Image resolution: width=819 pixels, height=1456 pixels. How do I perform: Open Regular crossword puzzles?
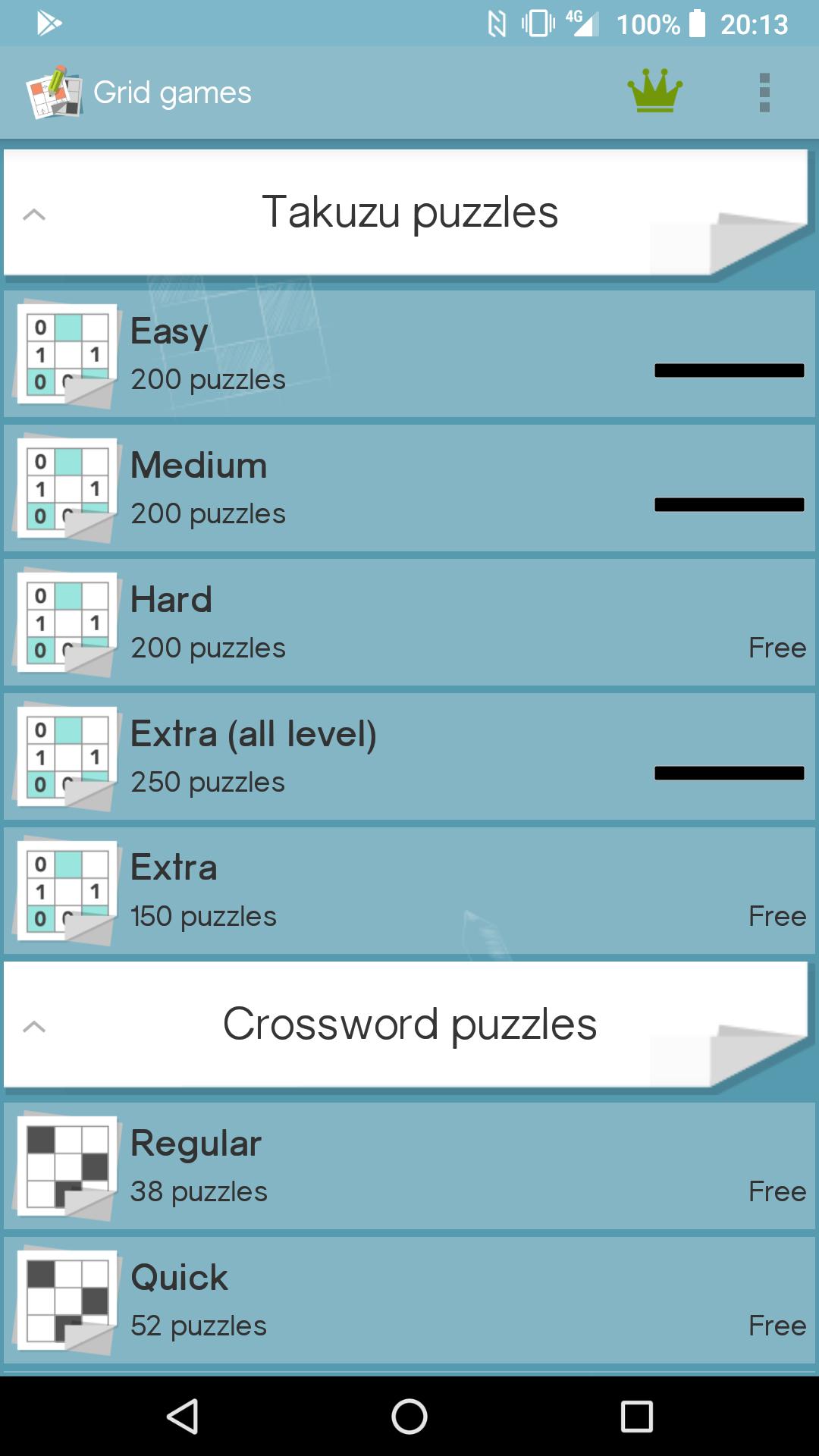click(409, 1166)
